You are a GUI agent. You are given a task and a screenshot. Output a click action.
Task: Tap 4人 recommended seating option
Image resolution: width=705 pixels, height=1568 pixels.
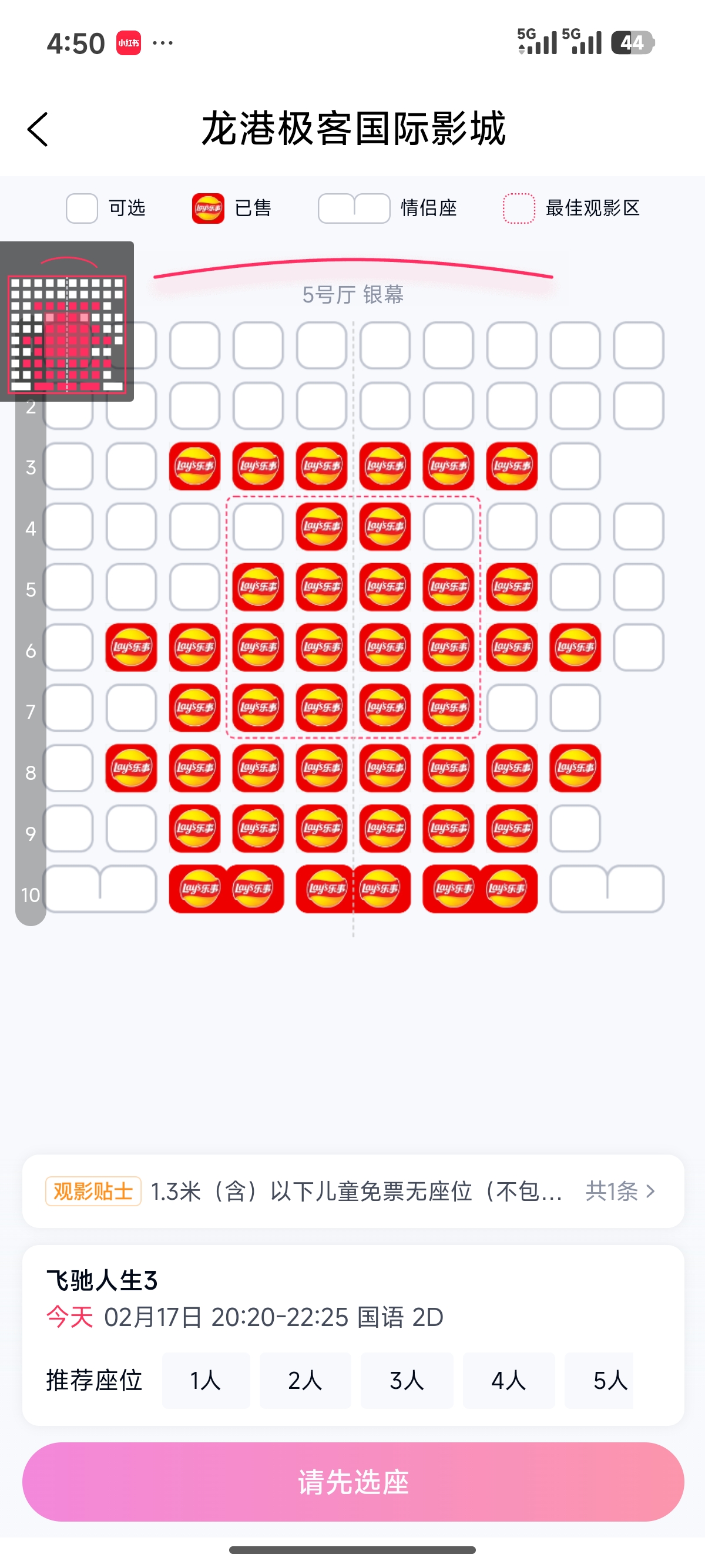509,1381
